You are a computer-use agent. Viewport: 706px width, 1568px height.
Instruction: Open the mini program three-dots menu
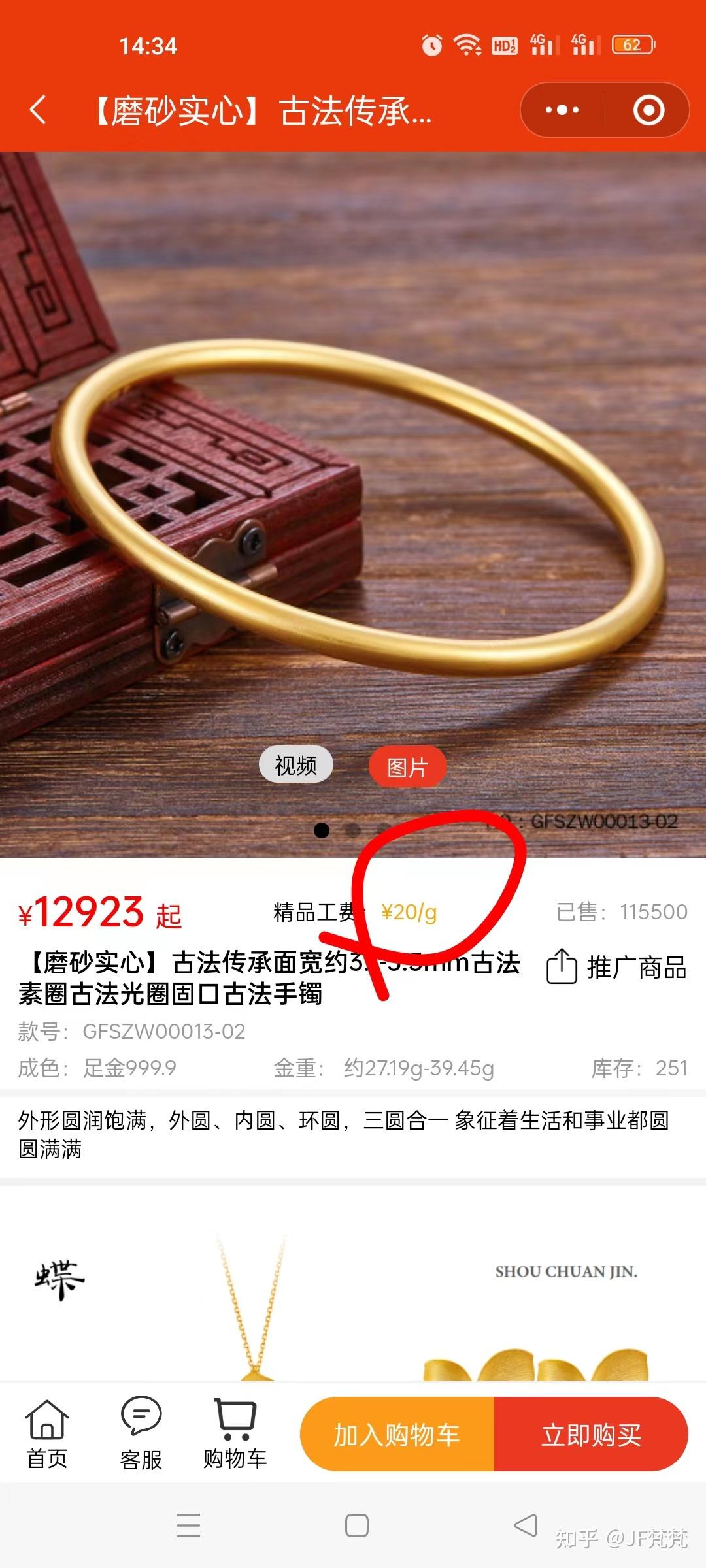[563, 110]
